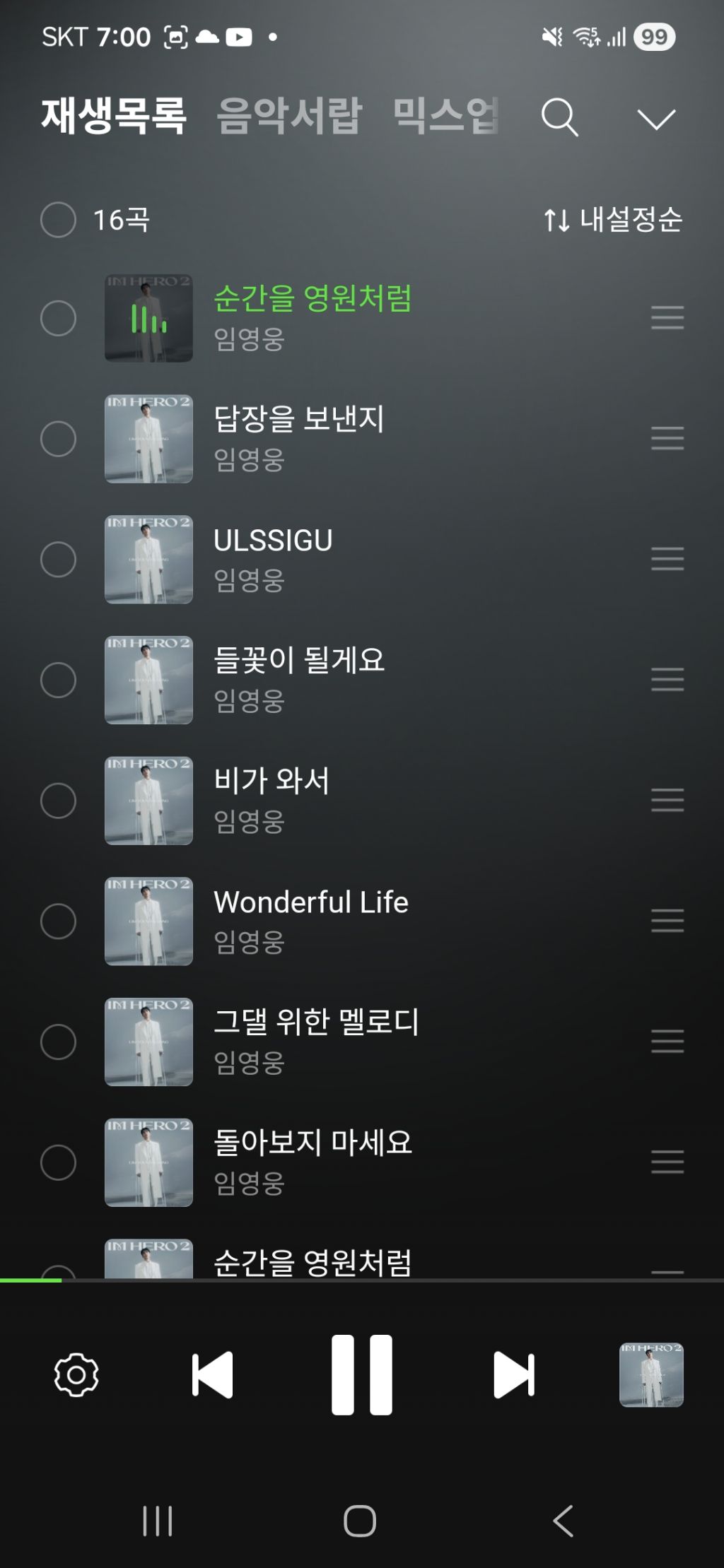Go to the previous track

212,1374
